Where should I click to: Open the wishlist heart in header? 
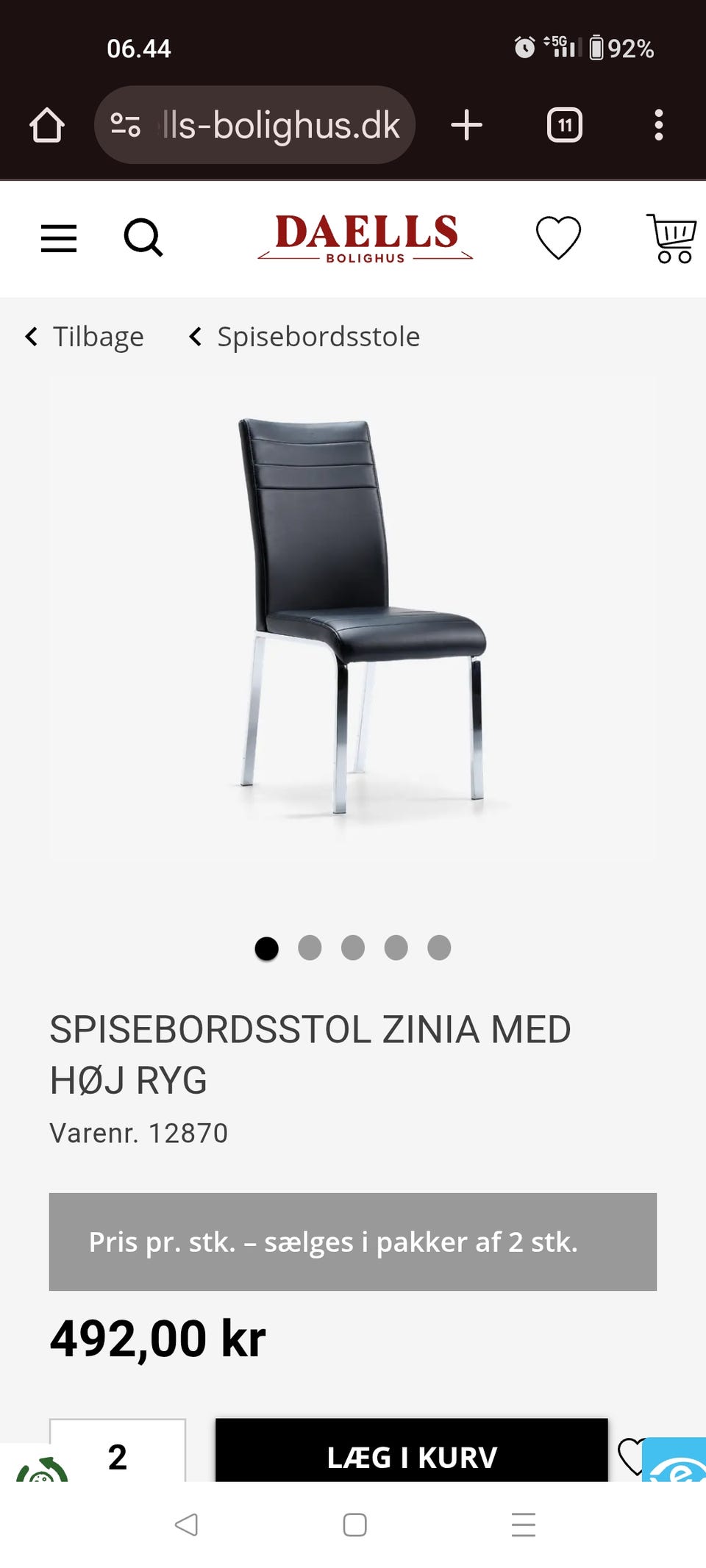(x=558, y=237)
